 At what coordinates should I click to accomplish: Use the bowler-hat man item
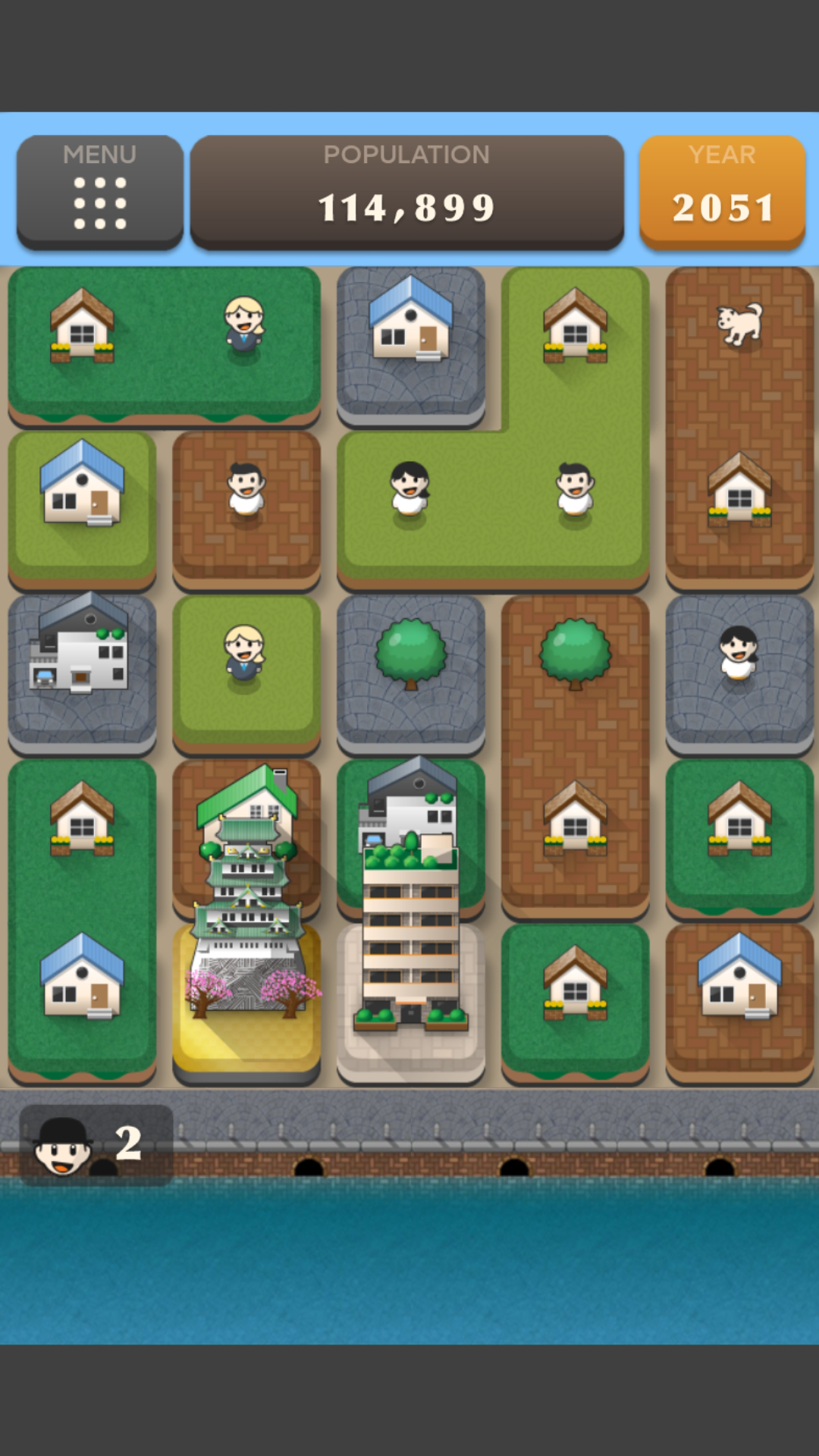point(96,1145)
